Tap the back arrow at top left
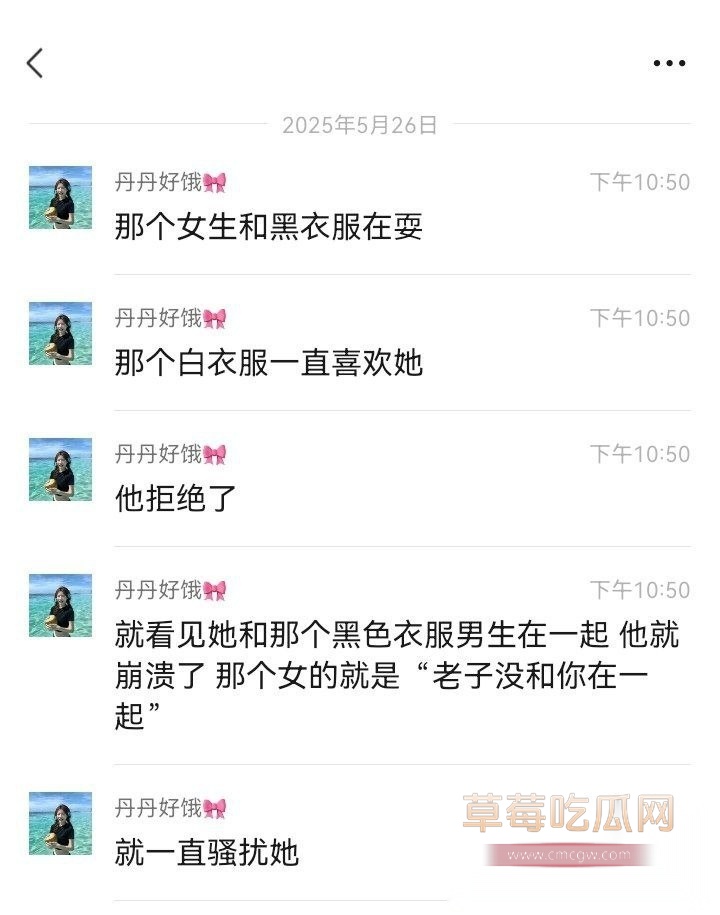The height and width of the screenshot is (915, 720). 35,62
